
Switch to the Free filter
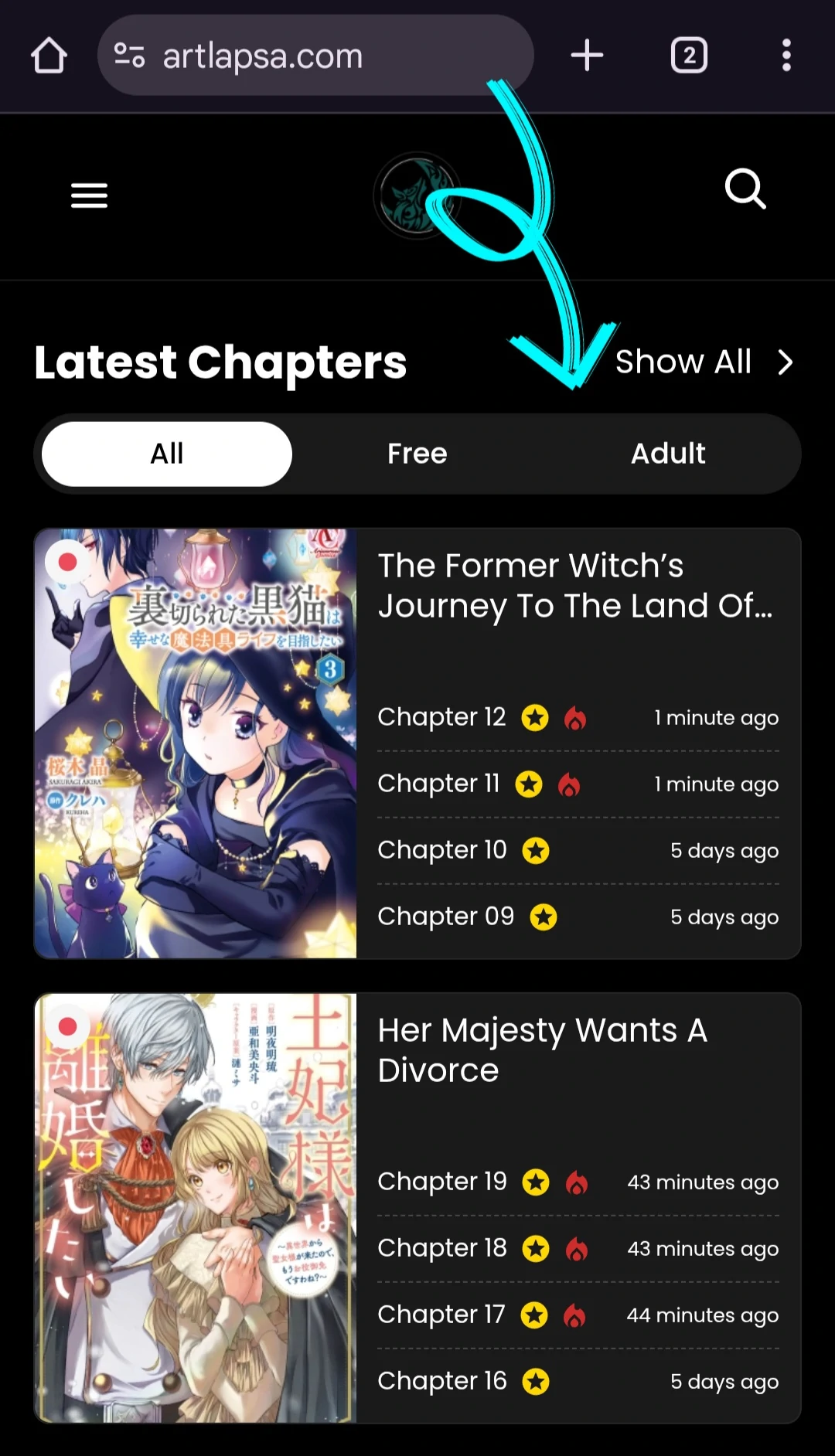(417, 454)
